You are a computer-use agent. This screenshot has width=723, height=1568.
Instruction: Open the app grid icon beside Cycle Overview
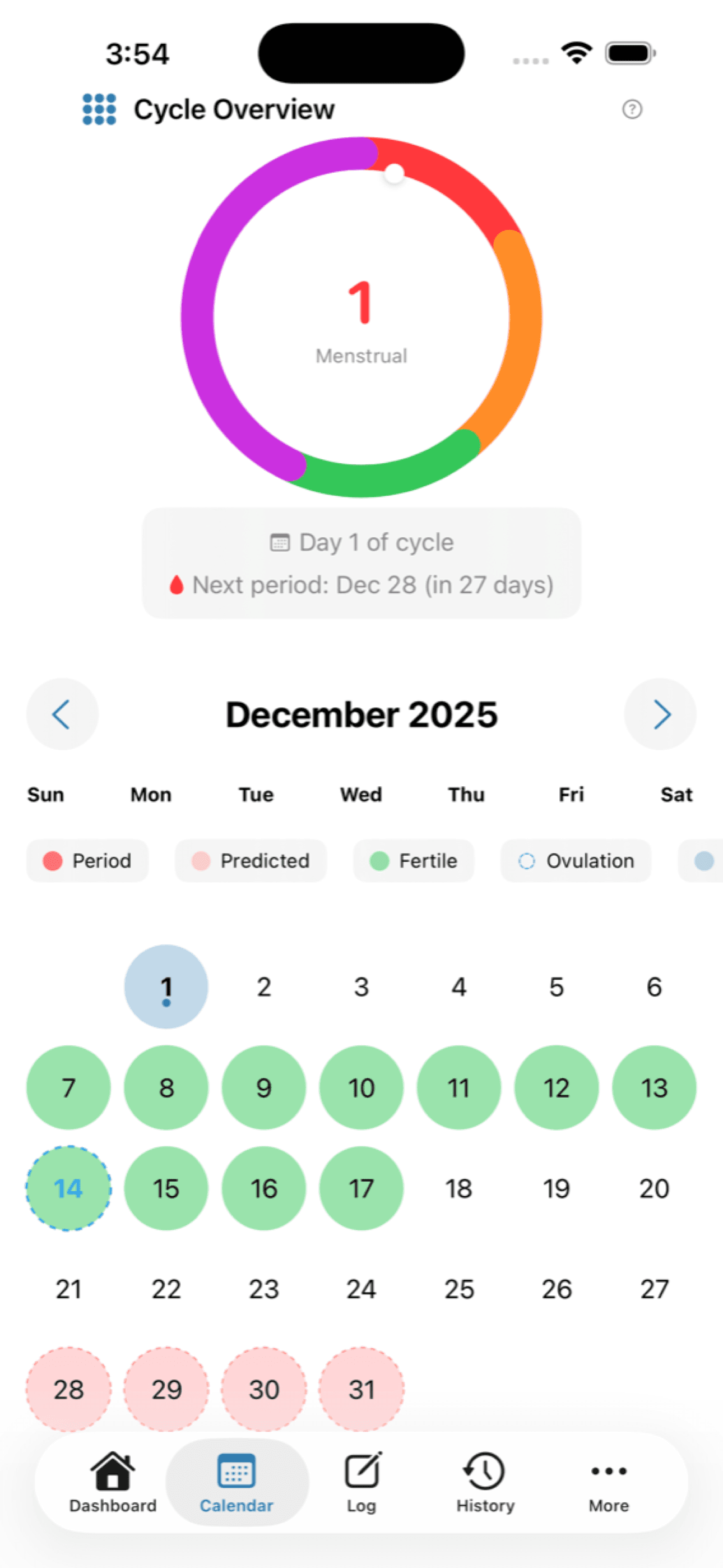(x=99, y=108)
